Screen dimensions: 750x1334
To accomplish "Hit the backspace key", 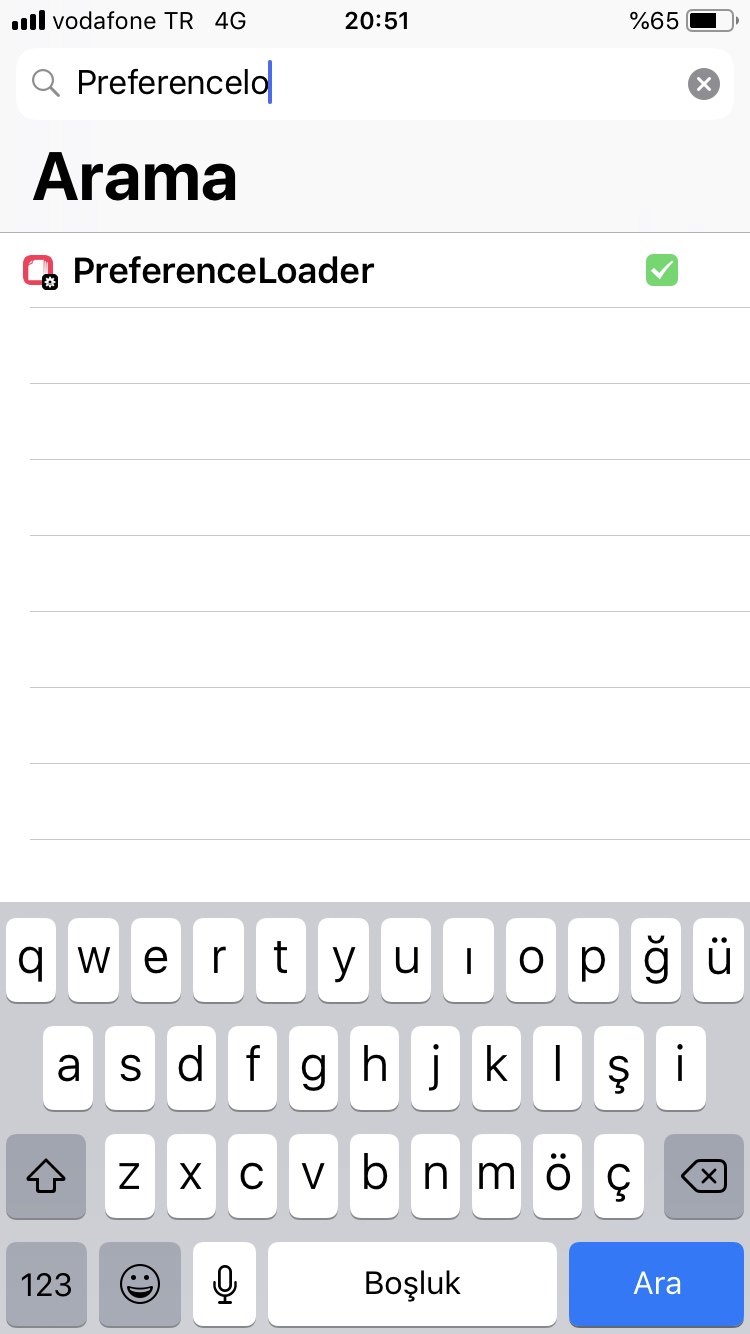I will 703,1177.
